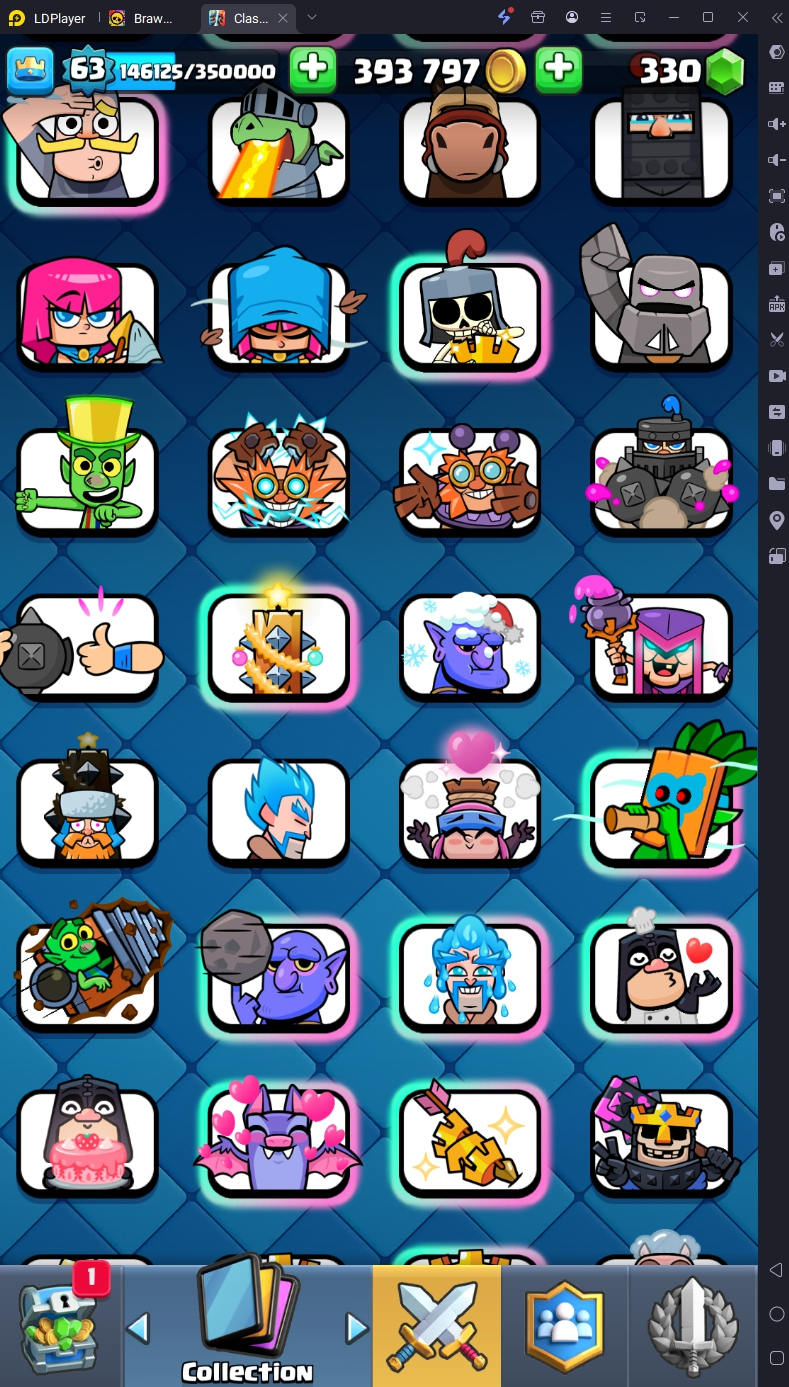Choose the thumbs up emote
The width and height of the screenshot is (789, 1387).
pyautogui.click(x=87, y=647)
